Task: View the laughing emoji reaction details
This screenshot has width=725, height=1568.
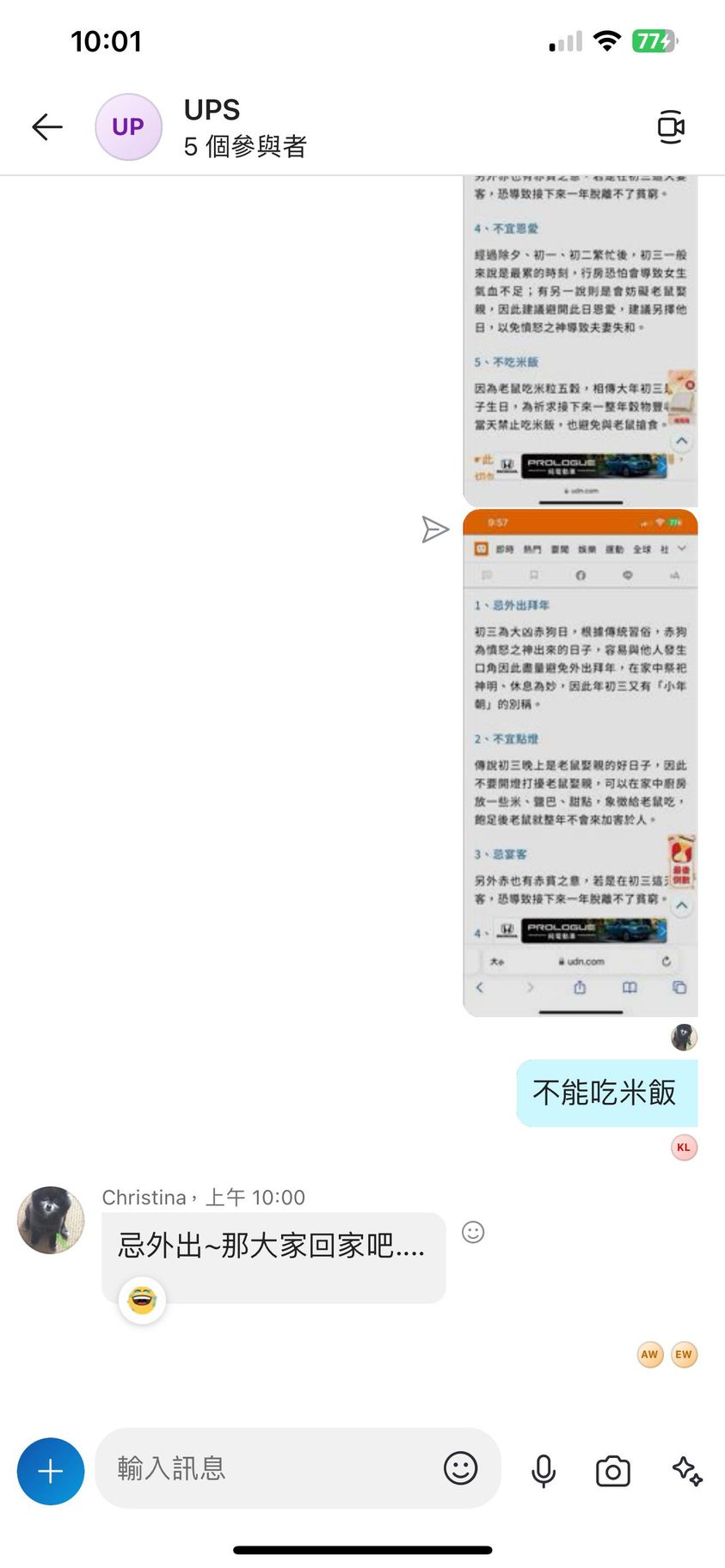Action: pos(142,1300)
